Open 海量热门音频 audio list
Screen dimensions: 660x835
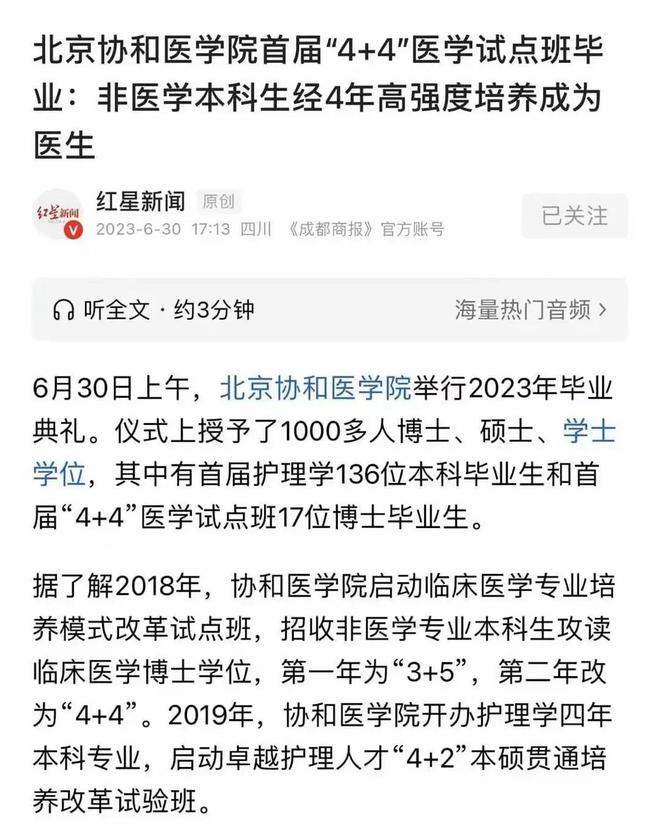coord(531,310)
